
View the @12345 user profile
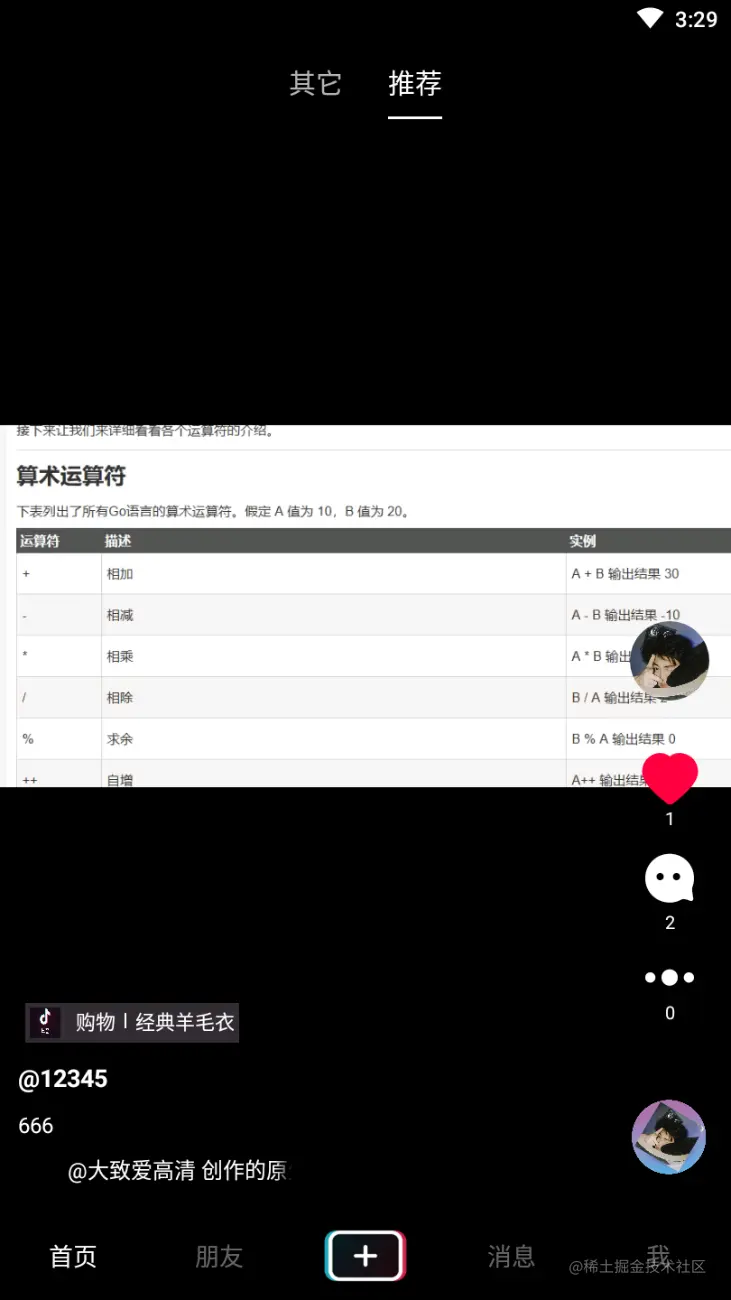[x=63, y=1078]
